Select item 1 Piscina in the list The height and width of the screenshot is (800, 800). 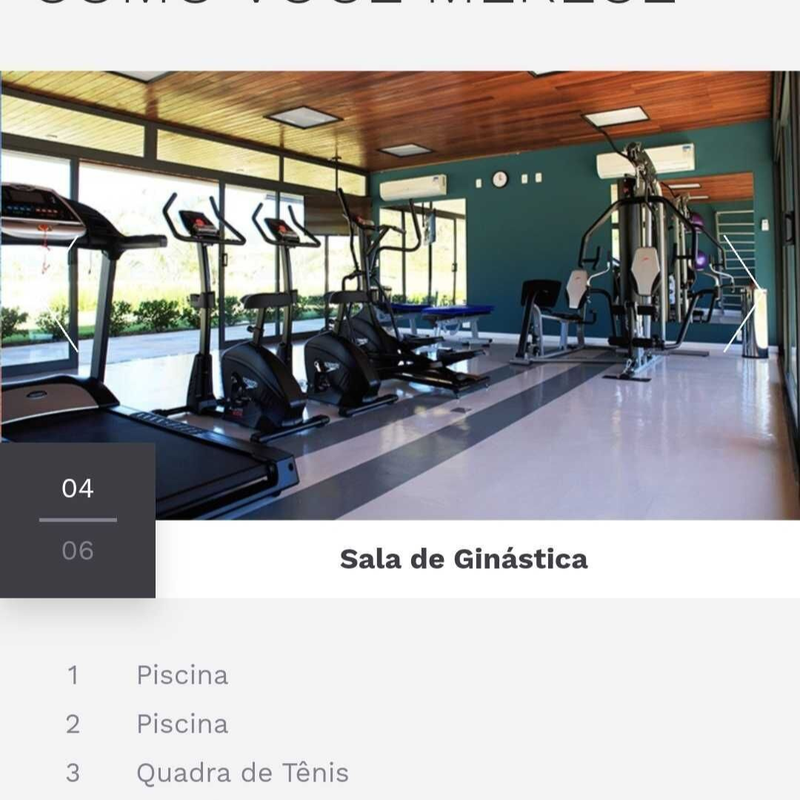pyautogui.click(x=182, y=675)
